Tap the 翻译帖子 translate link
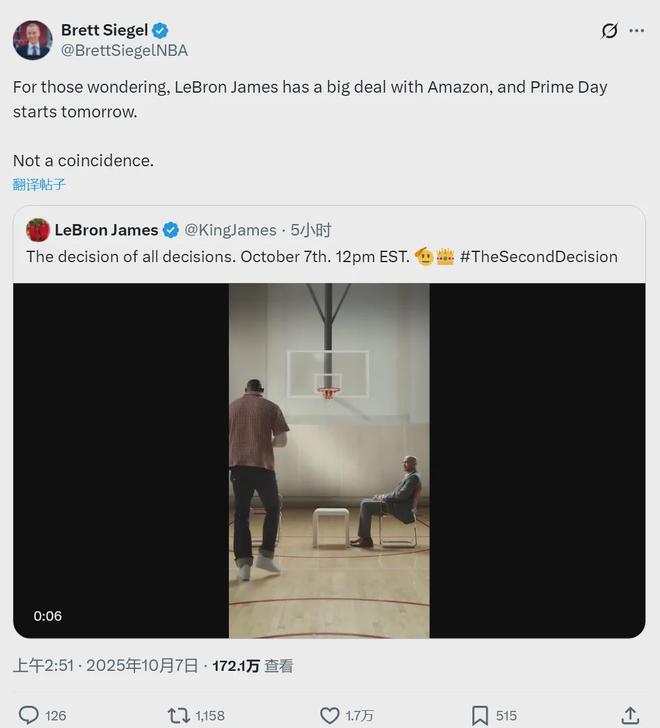Screen dimensions: 660x728 (x=39, y=185)
